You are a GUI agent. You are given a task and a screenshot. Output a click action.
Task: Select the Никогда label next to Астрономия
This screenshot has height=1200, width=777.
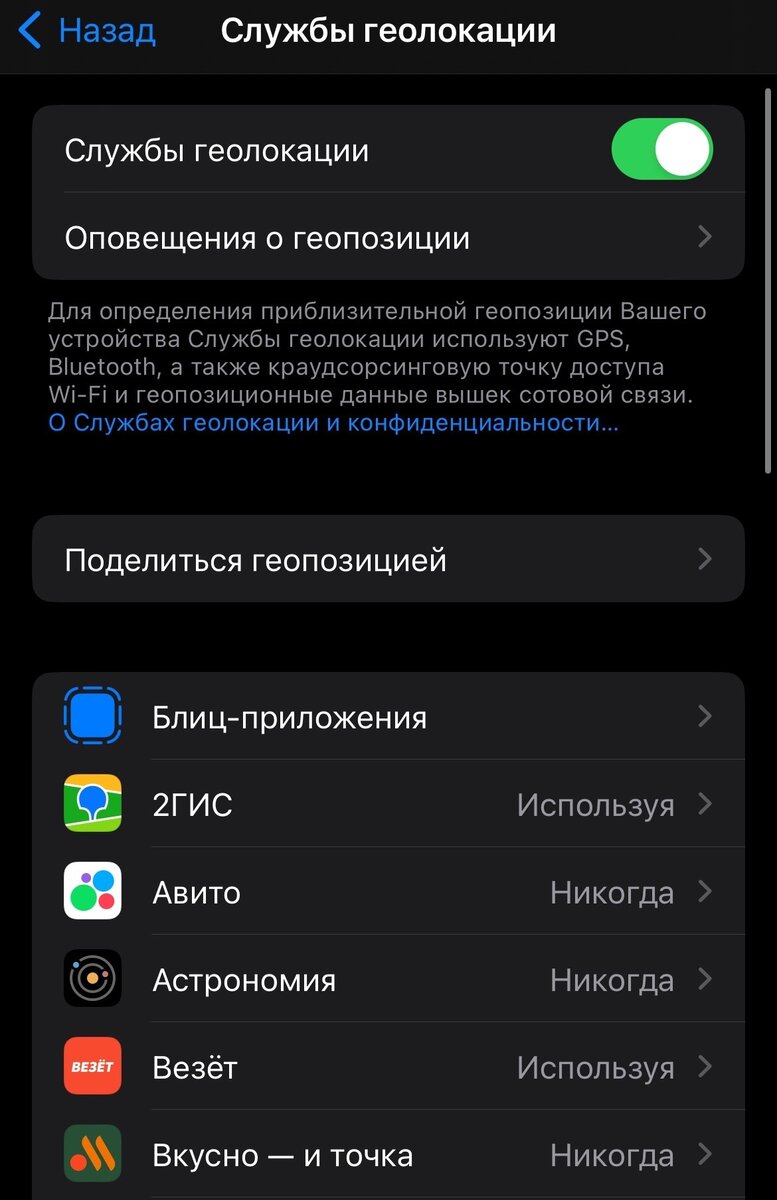(x=612, y=979)
